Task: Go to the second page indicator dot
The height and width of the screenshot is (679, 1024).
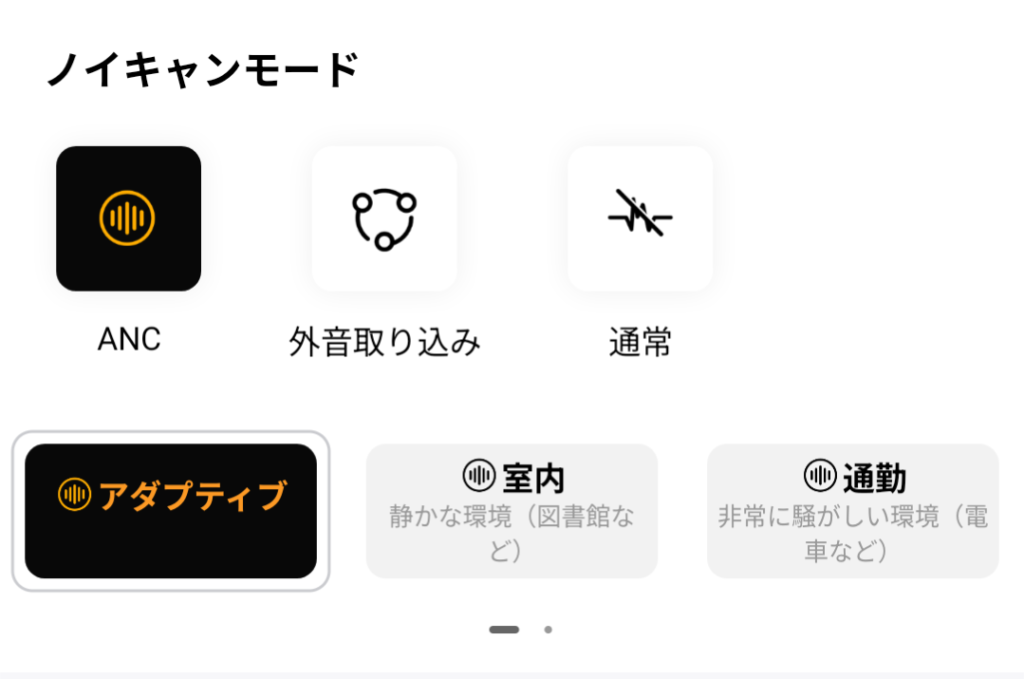Action: [x=548, y=630]
